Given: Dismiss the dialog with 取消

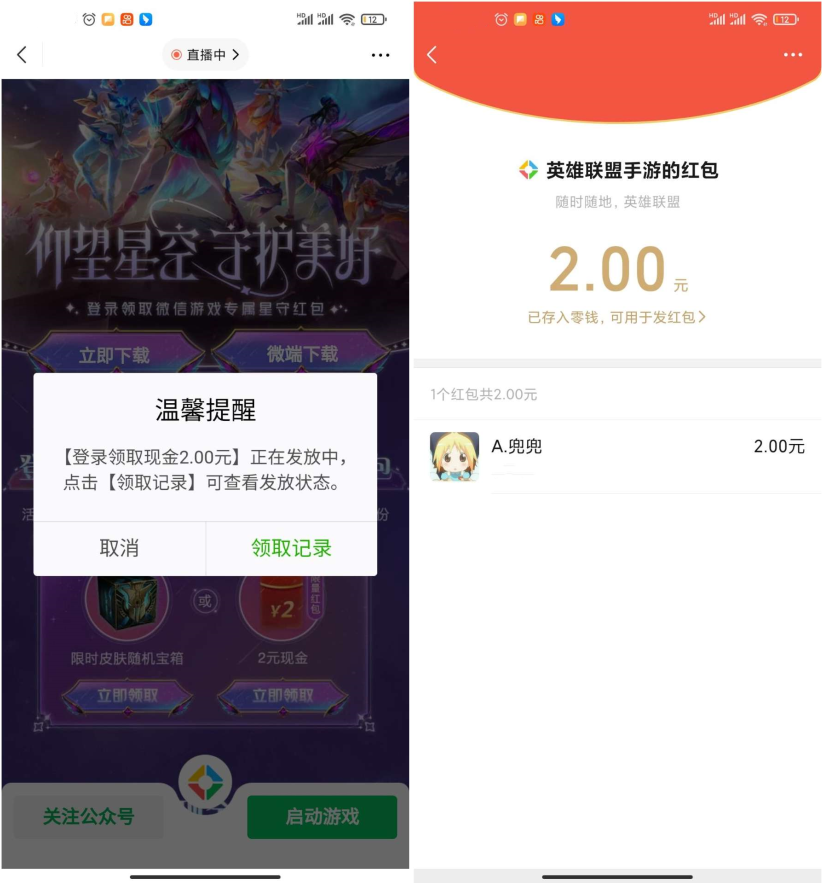Looking at the screenshot, I should point(121,548).
